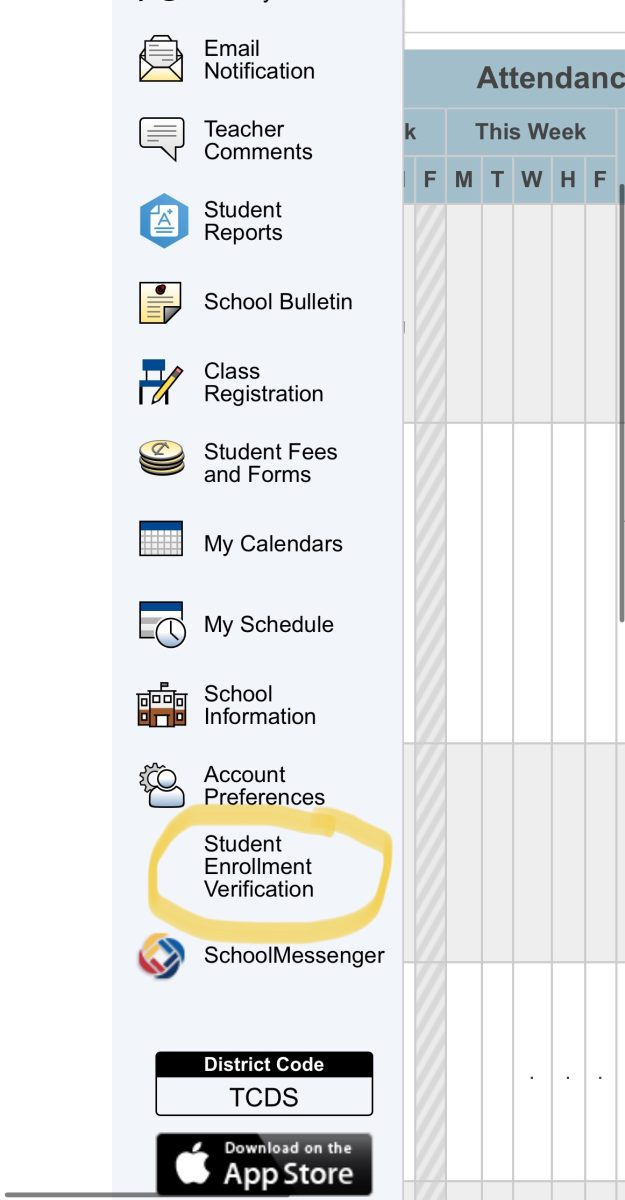Tap Download on the App Store badge
The image size is (625, 1200).
pyautogui.click(x=264, y=1163)
